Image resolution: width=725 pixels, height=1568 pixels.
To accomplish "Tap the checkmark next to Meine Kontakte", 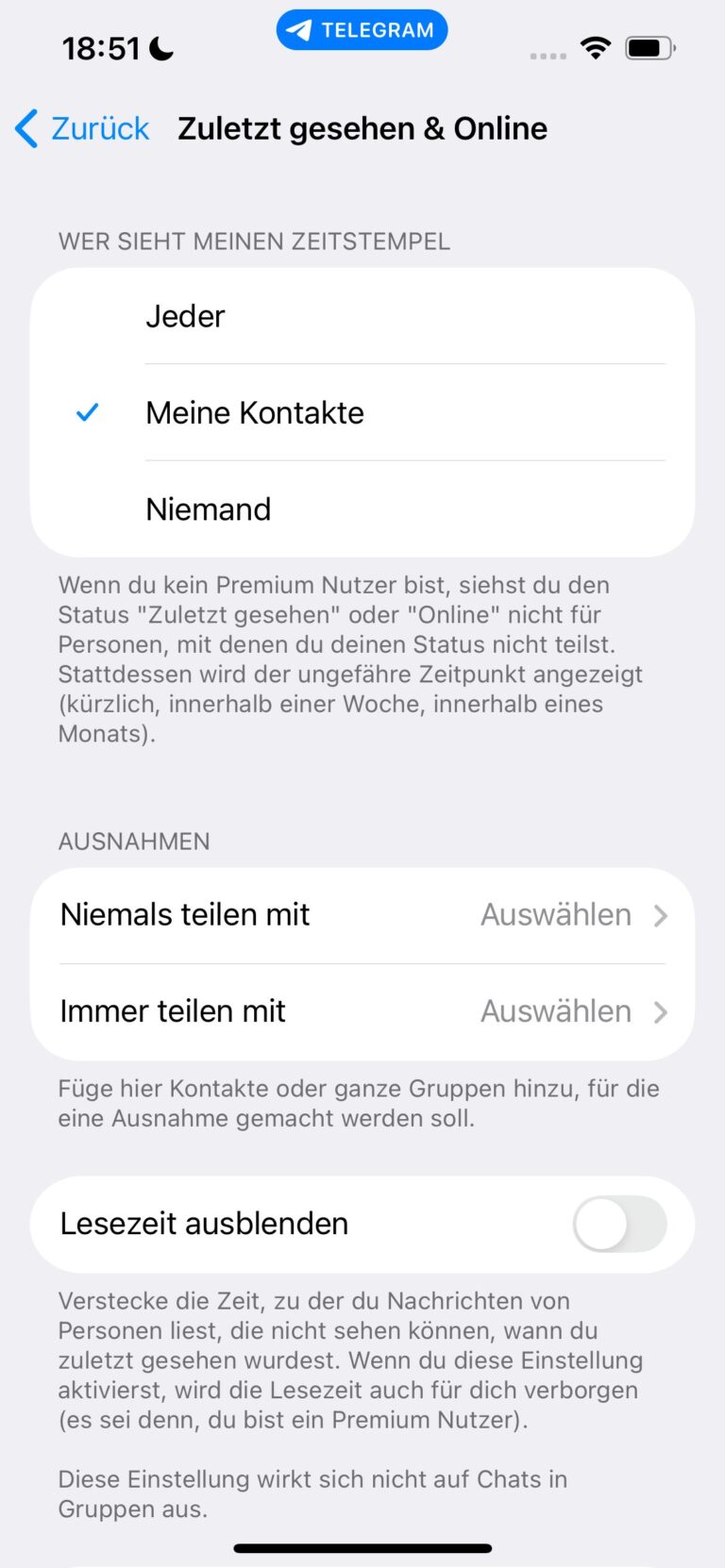I will click(88, 412).
